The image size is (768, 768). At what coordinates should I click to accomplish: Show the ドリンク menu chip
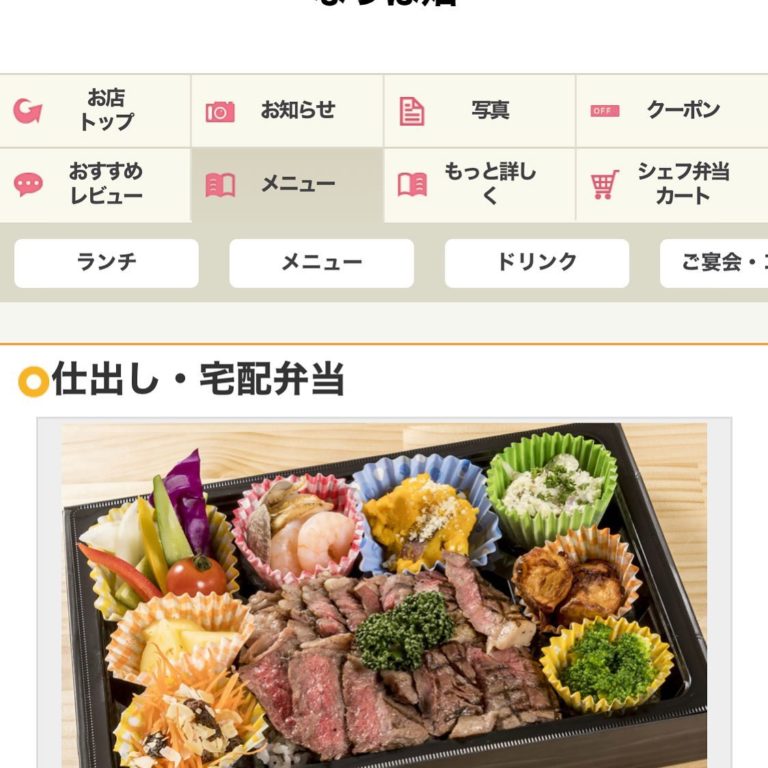pyautogui.click(x=536, y=263)
